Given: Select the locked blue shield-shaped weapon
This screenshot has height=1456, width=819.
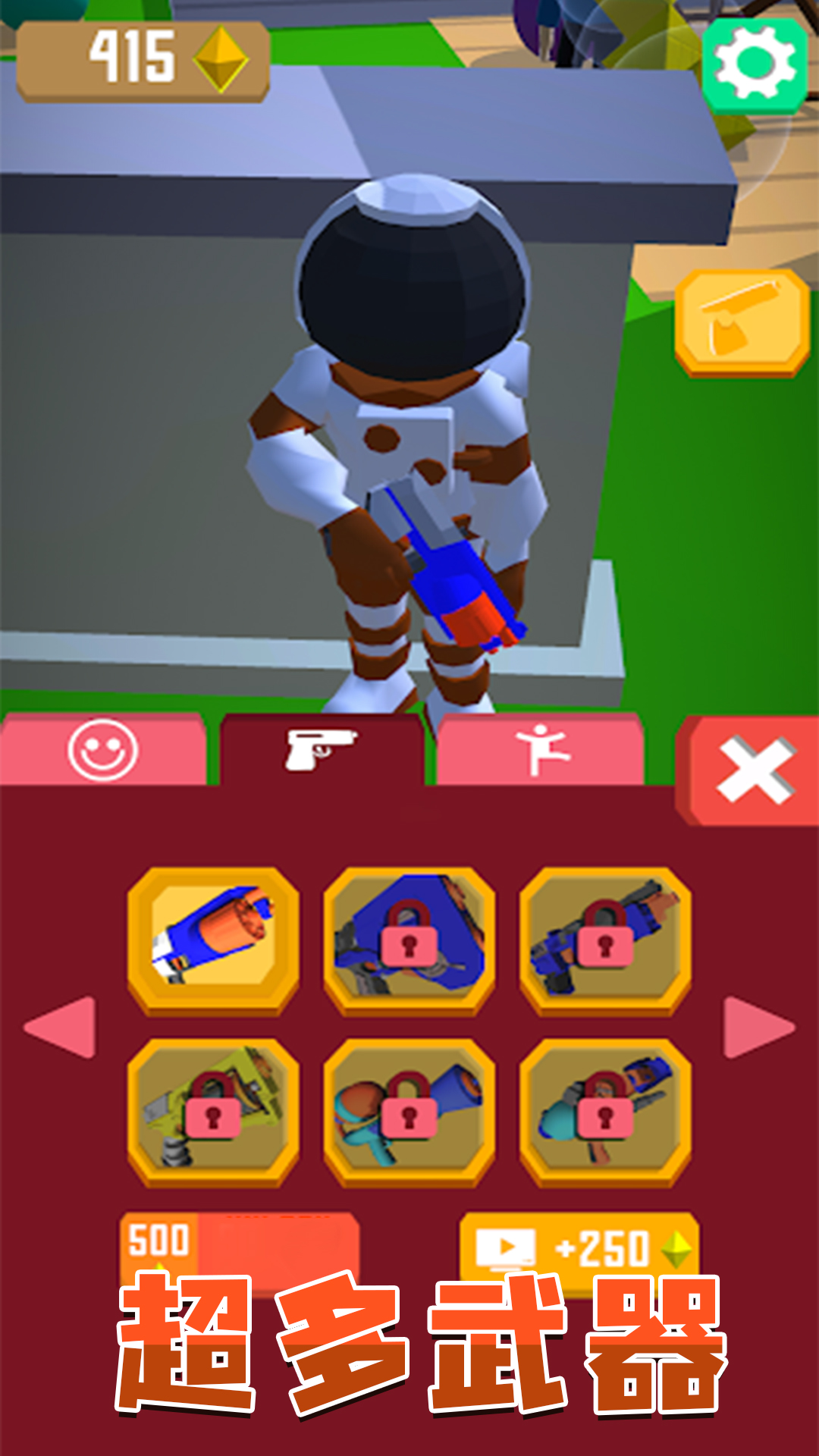Looking at the screenshot, I should (409, 940).
